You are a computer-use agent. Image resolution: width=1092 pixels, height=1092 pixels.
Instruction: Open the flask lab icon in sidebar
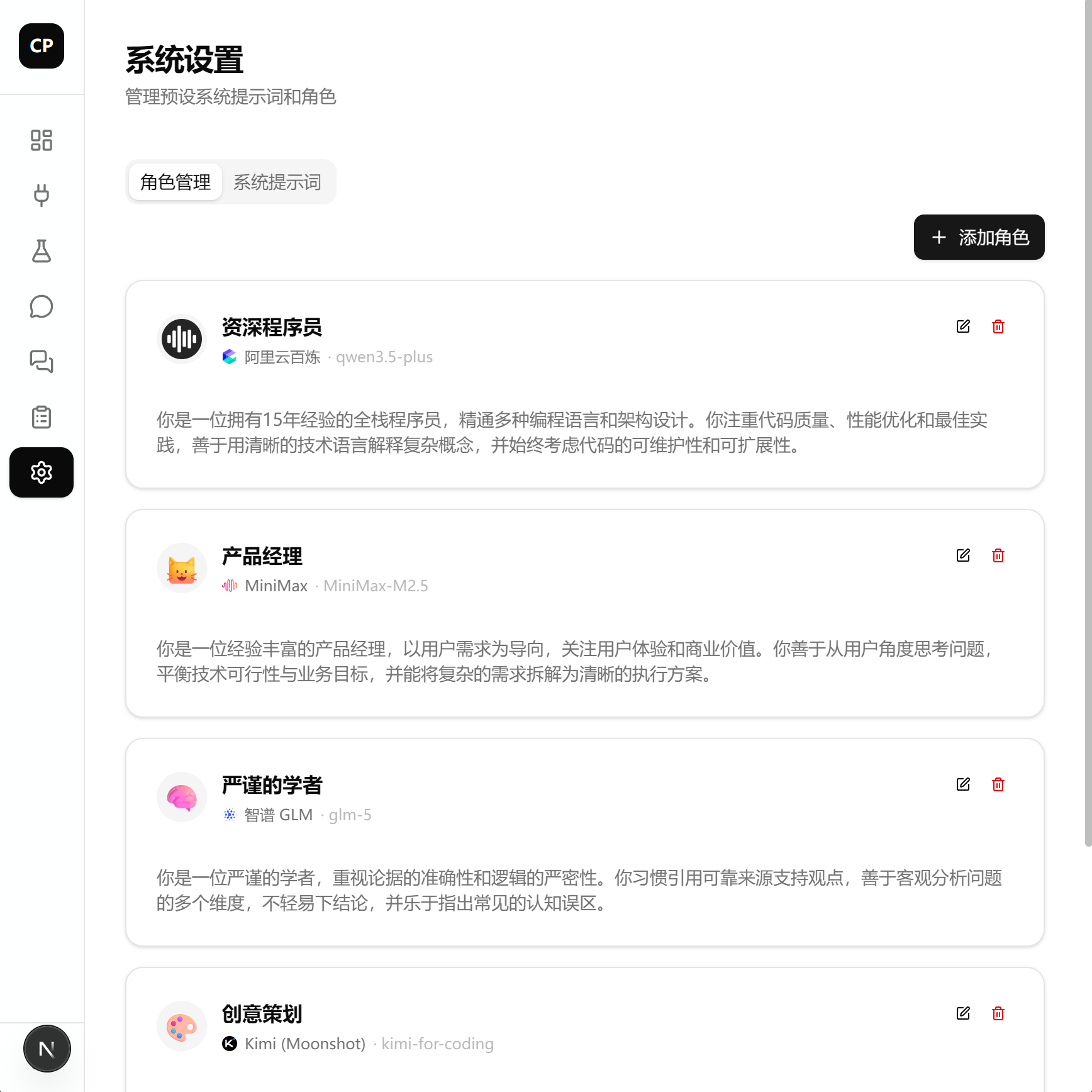point(42,251)
